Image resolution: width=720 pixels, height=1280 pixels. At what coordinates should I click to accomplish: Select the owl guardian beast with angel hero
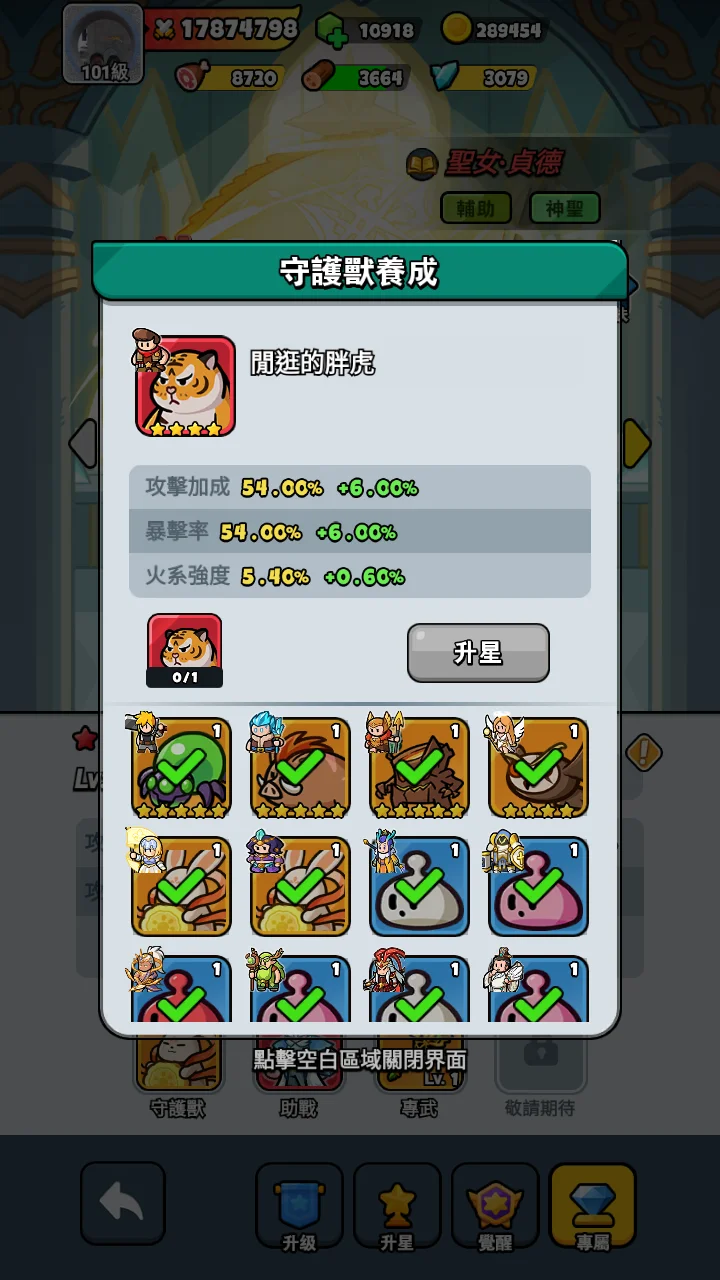click(x=538, y=768)
